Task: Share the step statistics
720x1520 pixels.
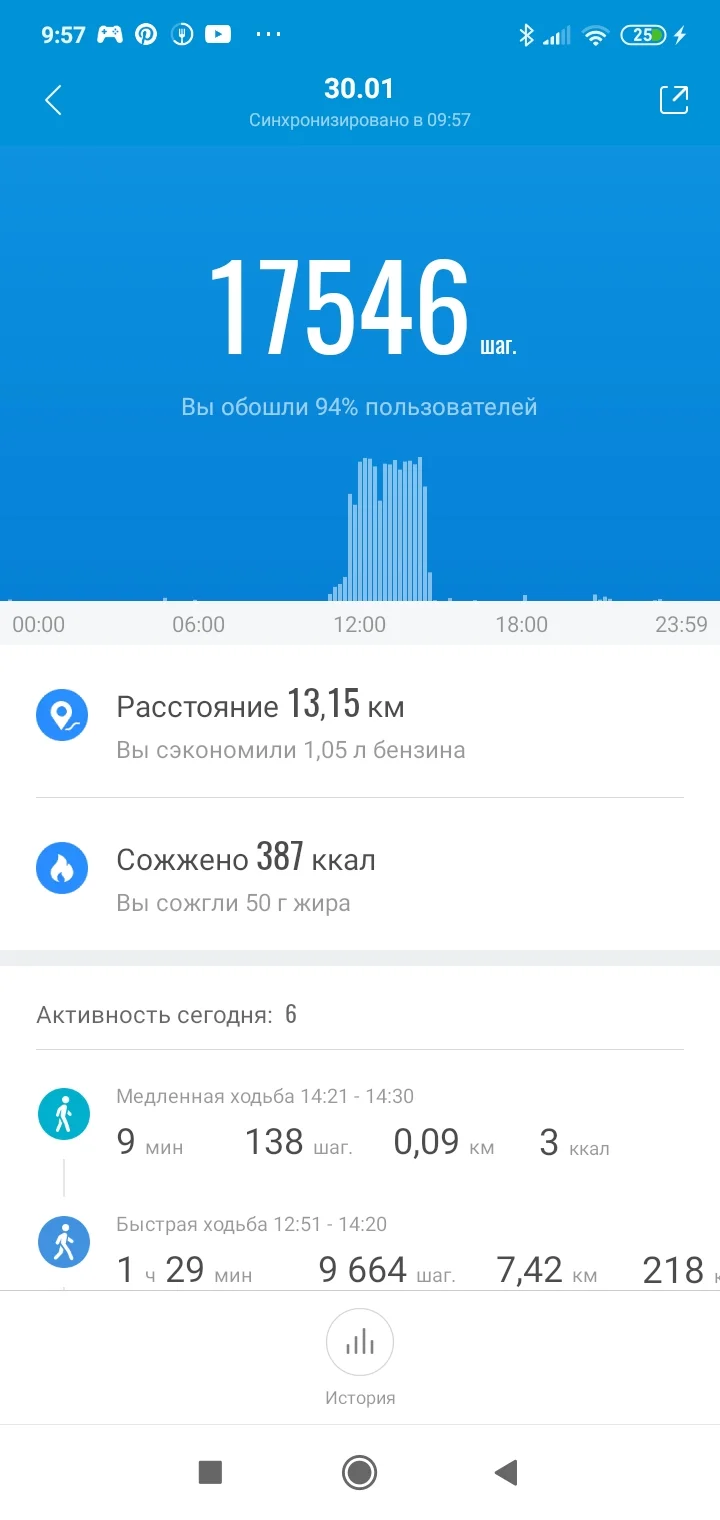Action: pos(673,100)
